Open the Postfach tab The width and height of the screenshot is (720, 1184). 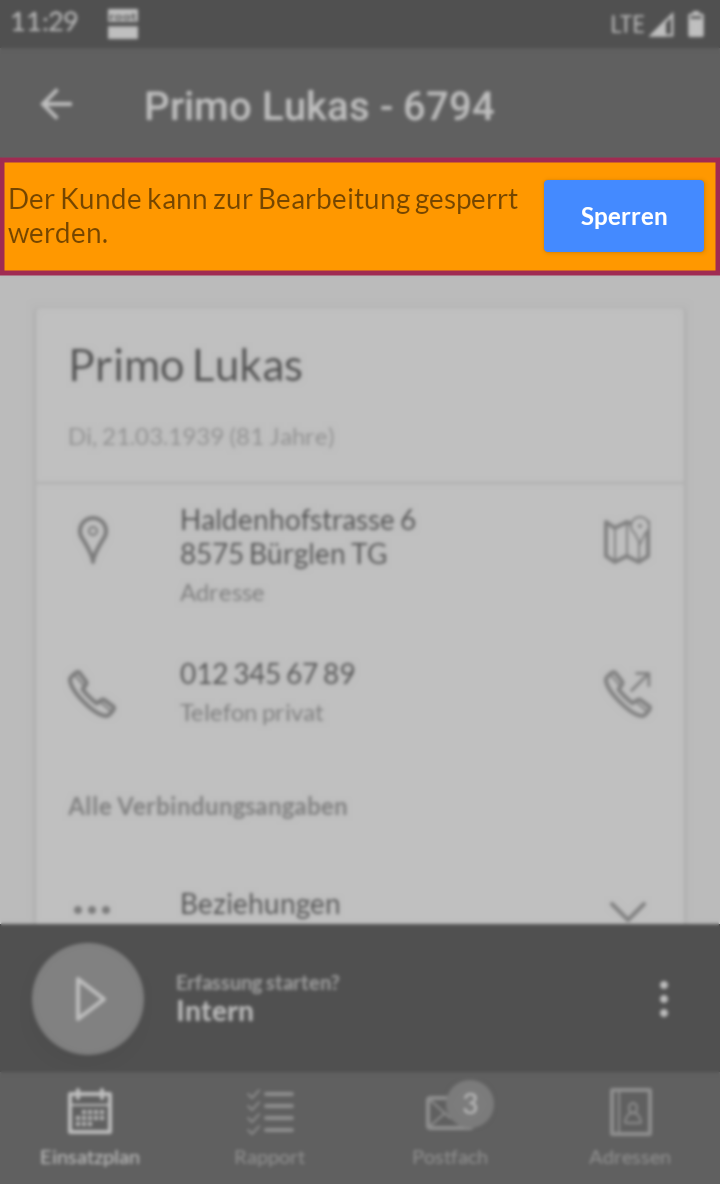[x=451, y=1127]
